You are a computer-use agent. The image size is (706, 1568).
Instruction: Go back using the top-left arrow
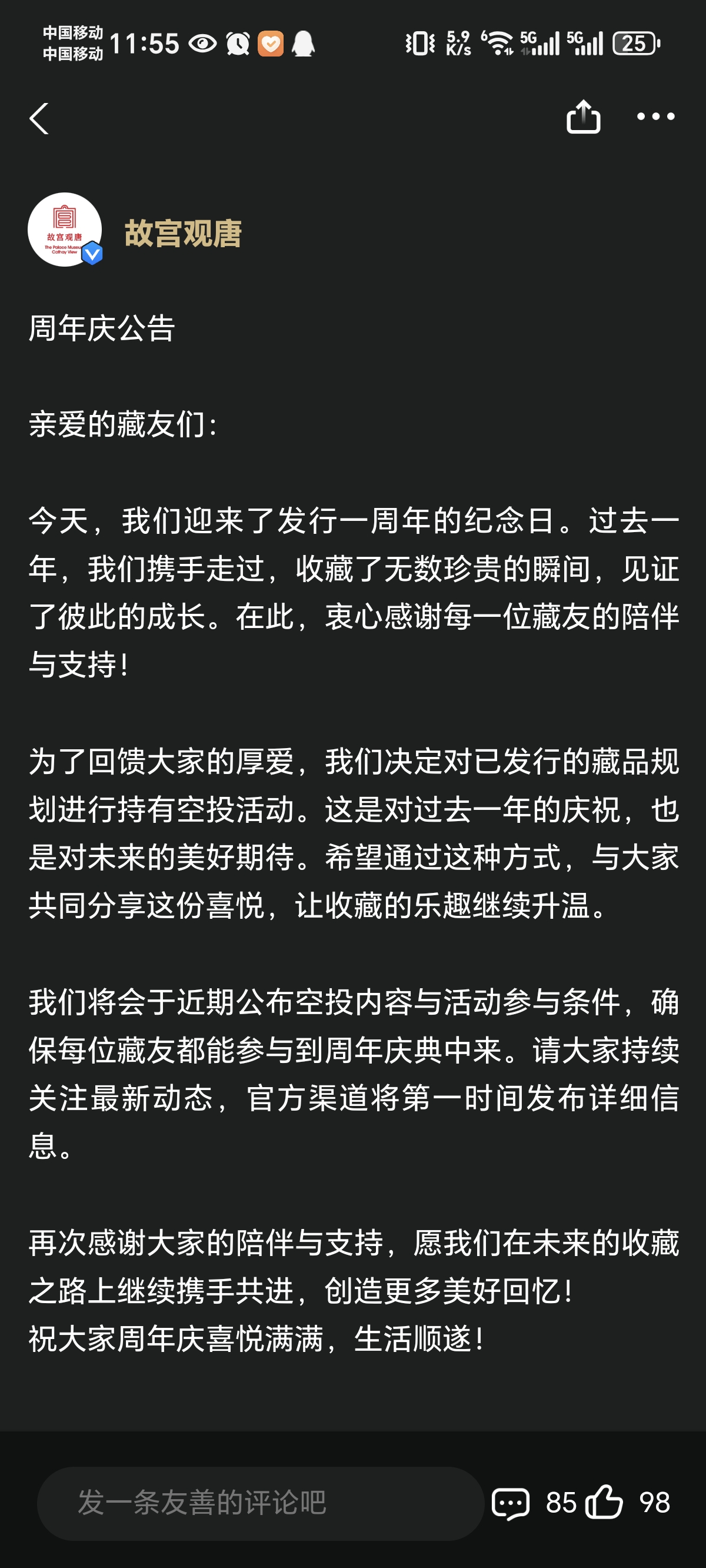pyautogui.click(x=39, y=118)
